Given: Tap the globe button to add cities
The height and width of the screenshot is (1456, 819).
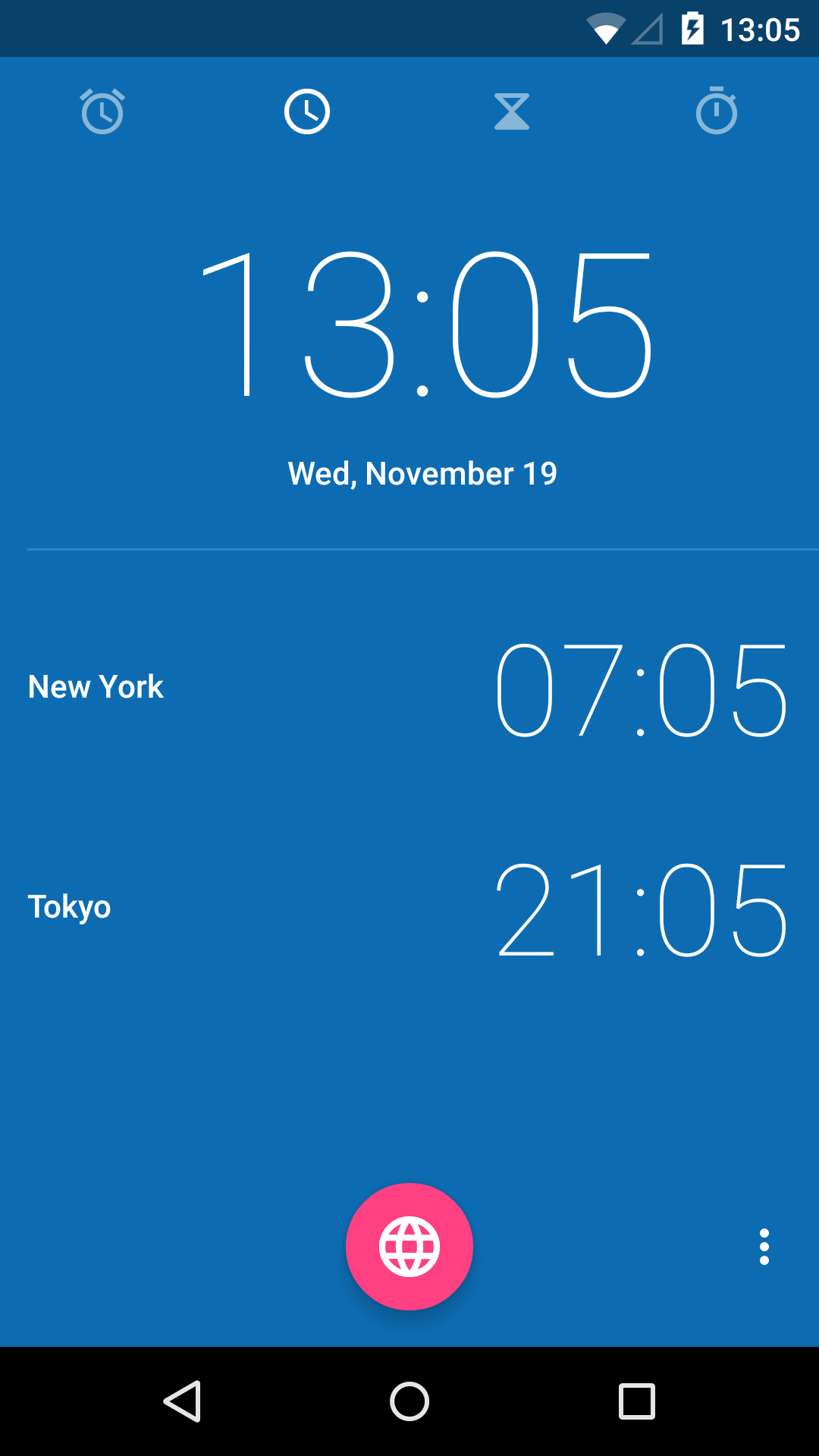Looking at the screenshot, I should tap(409, 1246).
